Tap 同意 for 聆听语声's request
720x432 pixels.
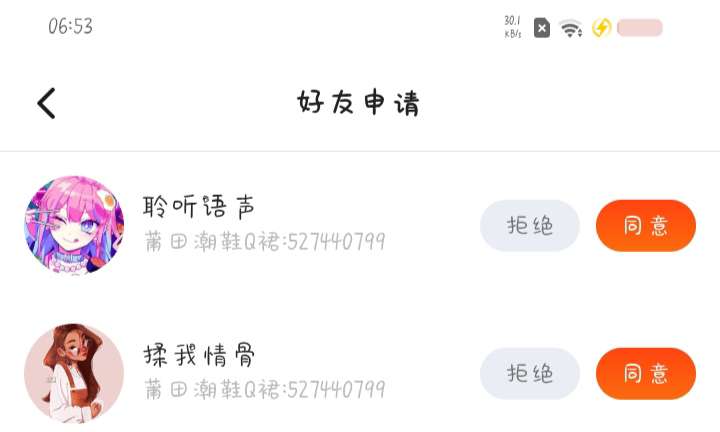pyautogui.click(x=645, y=226)
